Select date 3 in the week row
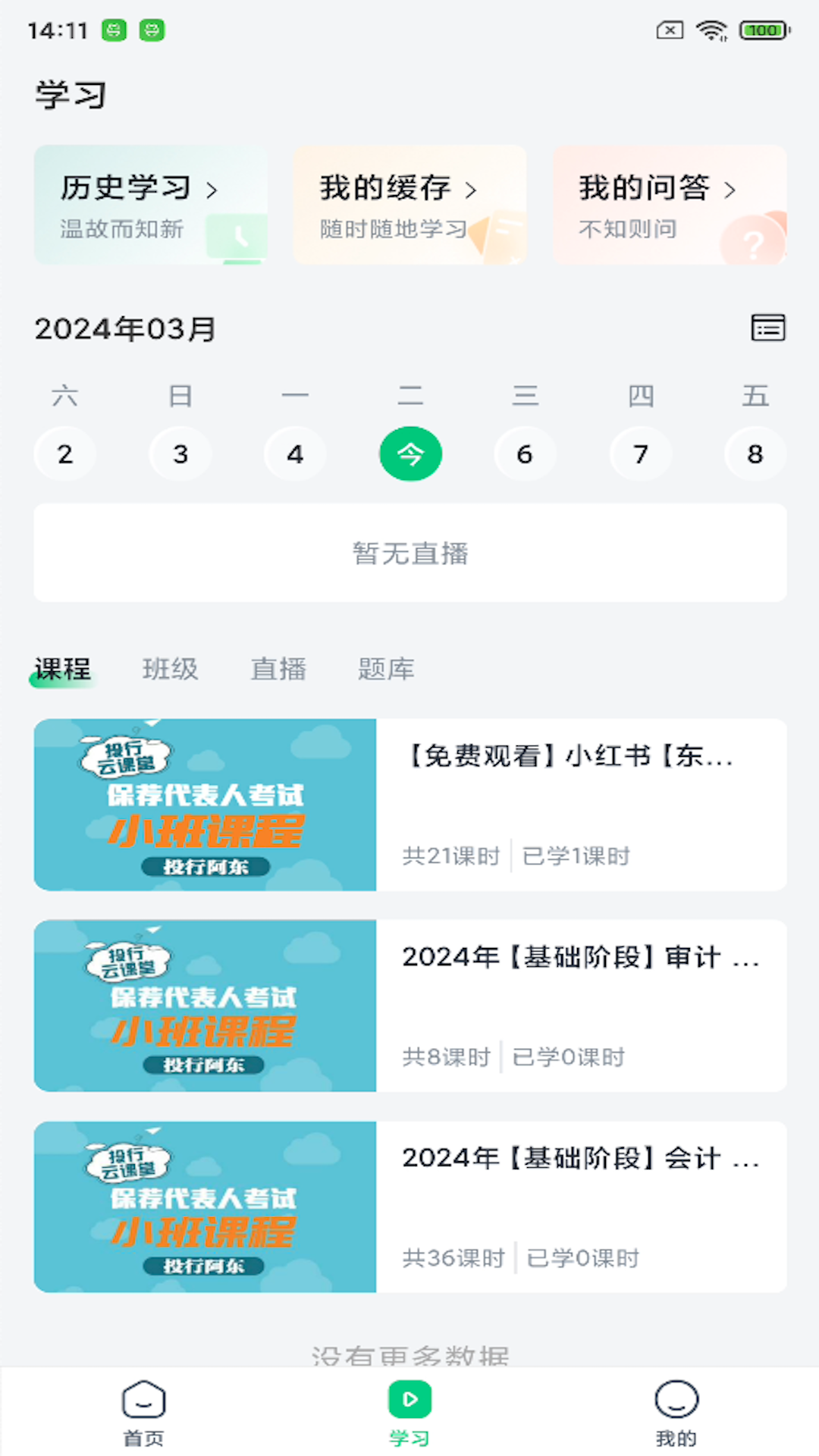Image resolution: width=819 pixels, height=1456 pixels. [180, 454]
